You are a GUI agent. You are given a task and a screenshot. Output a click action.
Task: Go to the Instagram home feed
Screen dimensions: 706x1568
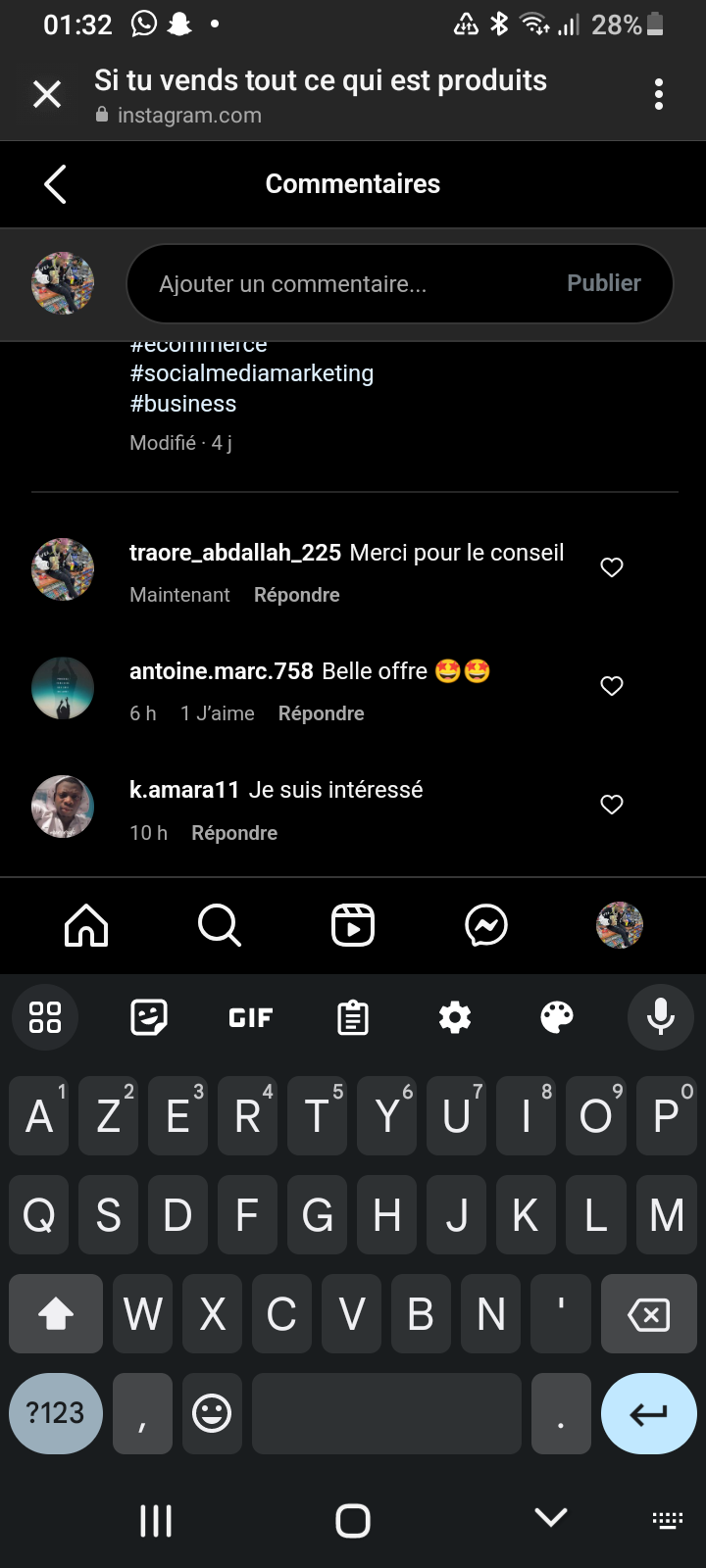coord(86,925)
